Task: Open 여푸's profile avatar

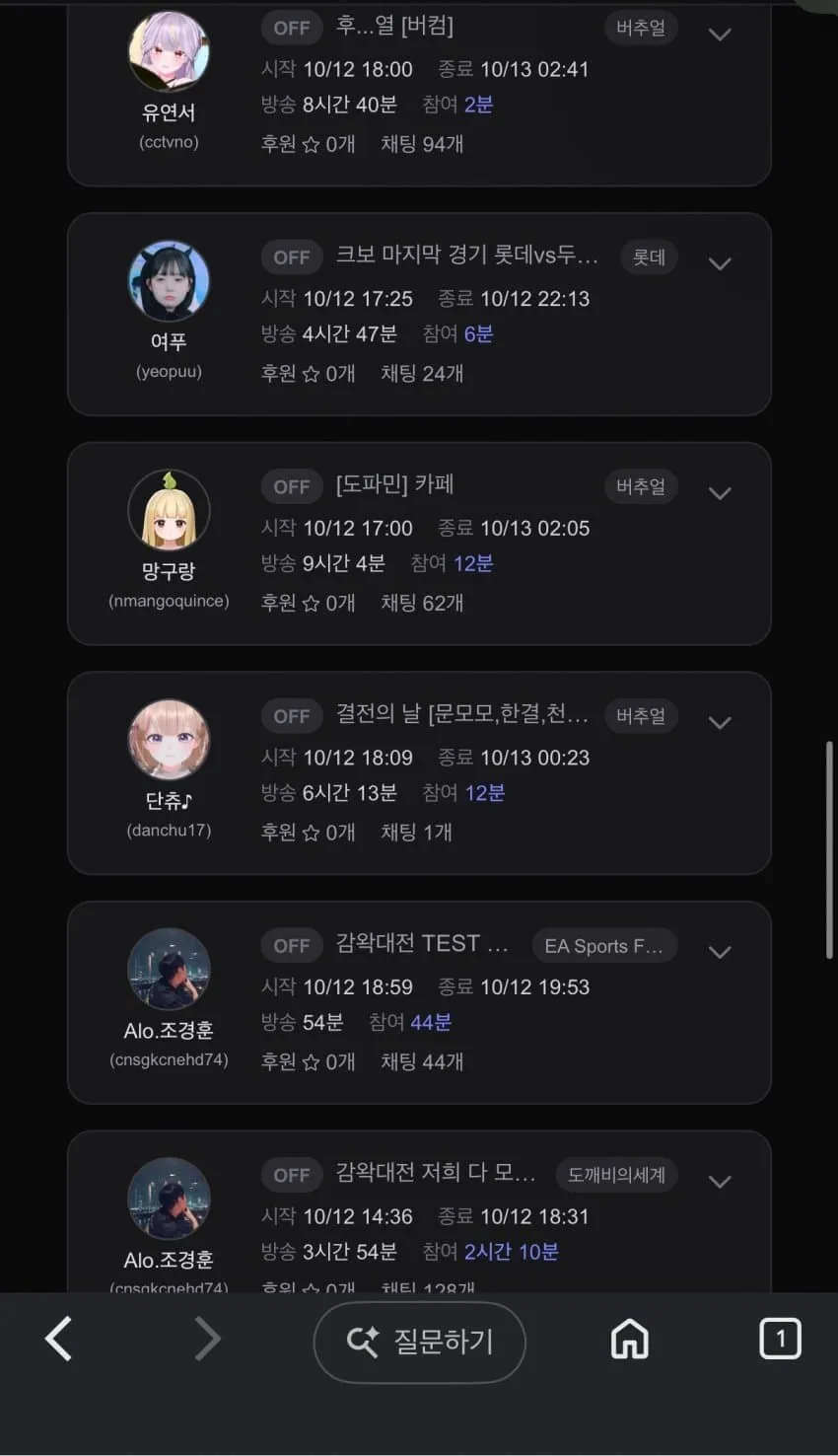Action: 169,281
